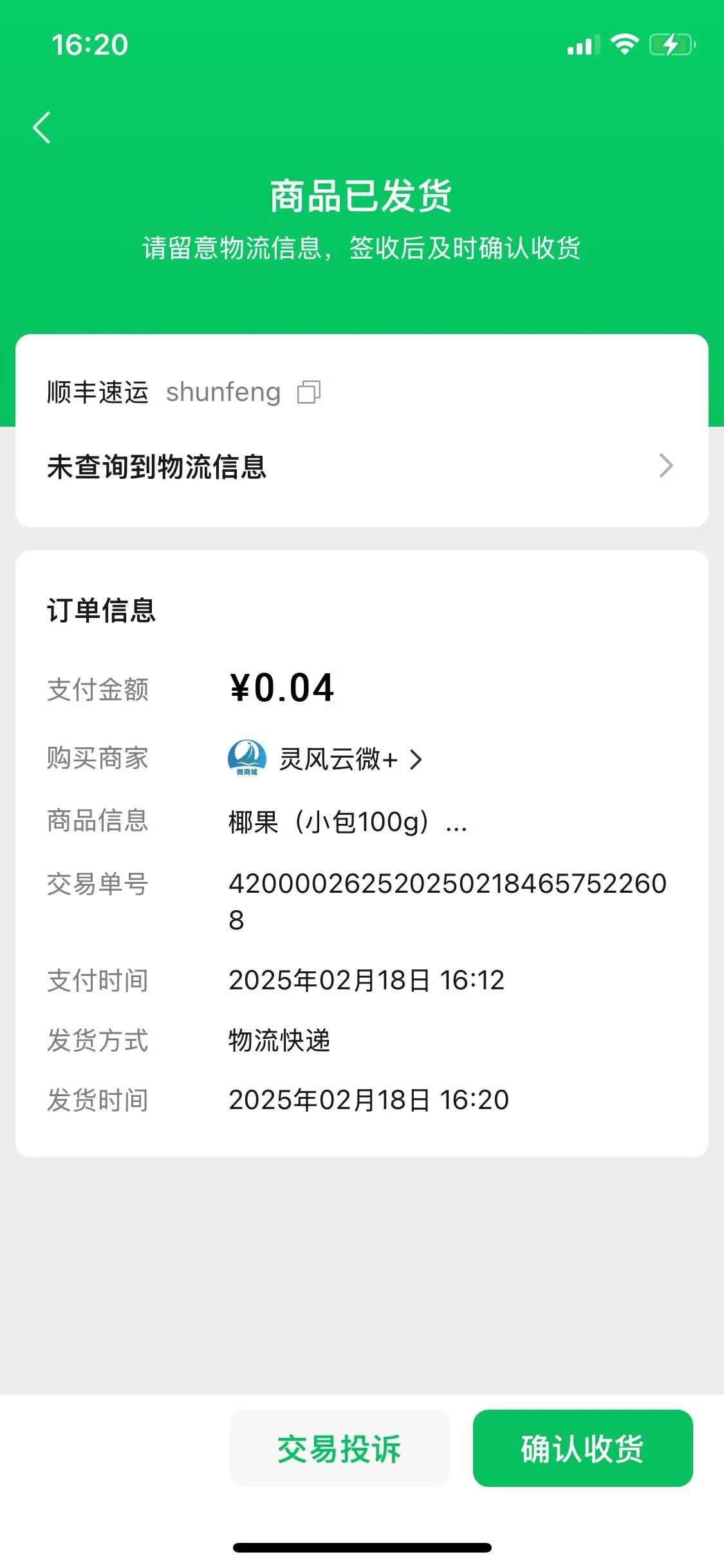
Task: Open merchant 灵风云微+ page
Action: click(x=338, y=760)
